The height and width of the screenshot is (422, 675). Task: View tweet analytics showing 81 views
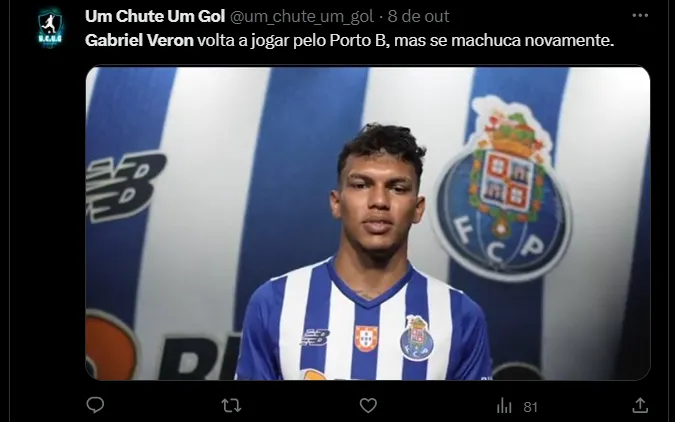click(516, 406)
